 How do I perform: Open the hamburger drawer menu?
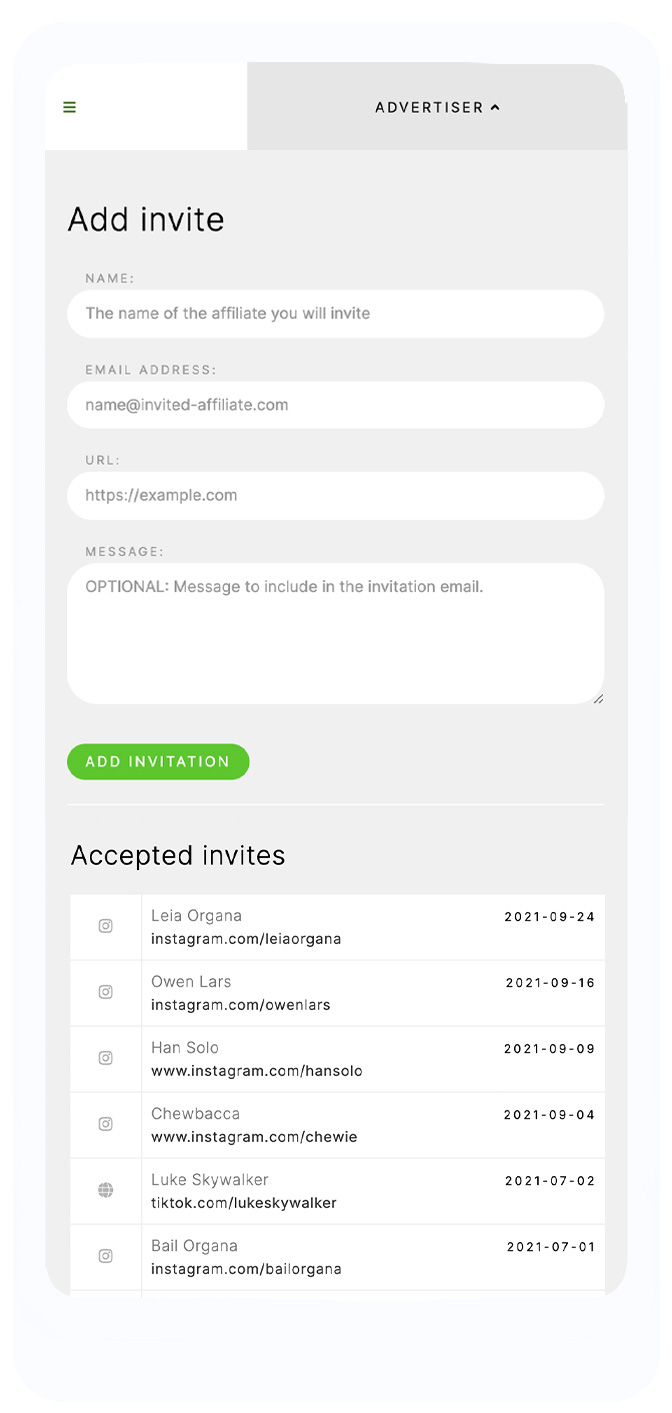click(70, 107)
